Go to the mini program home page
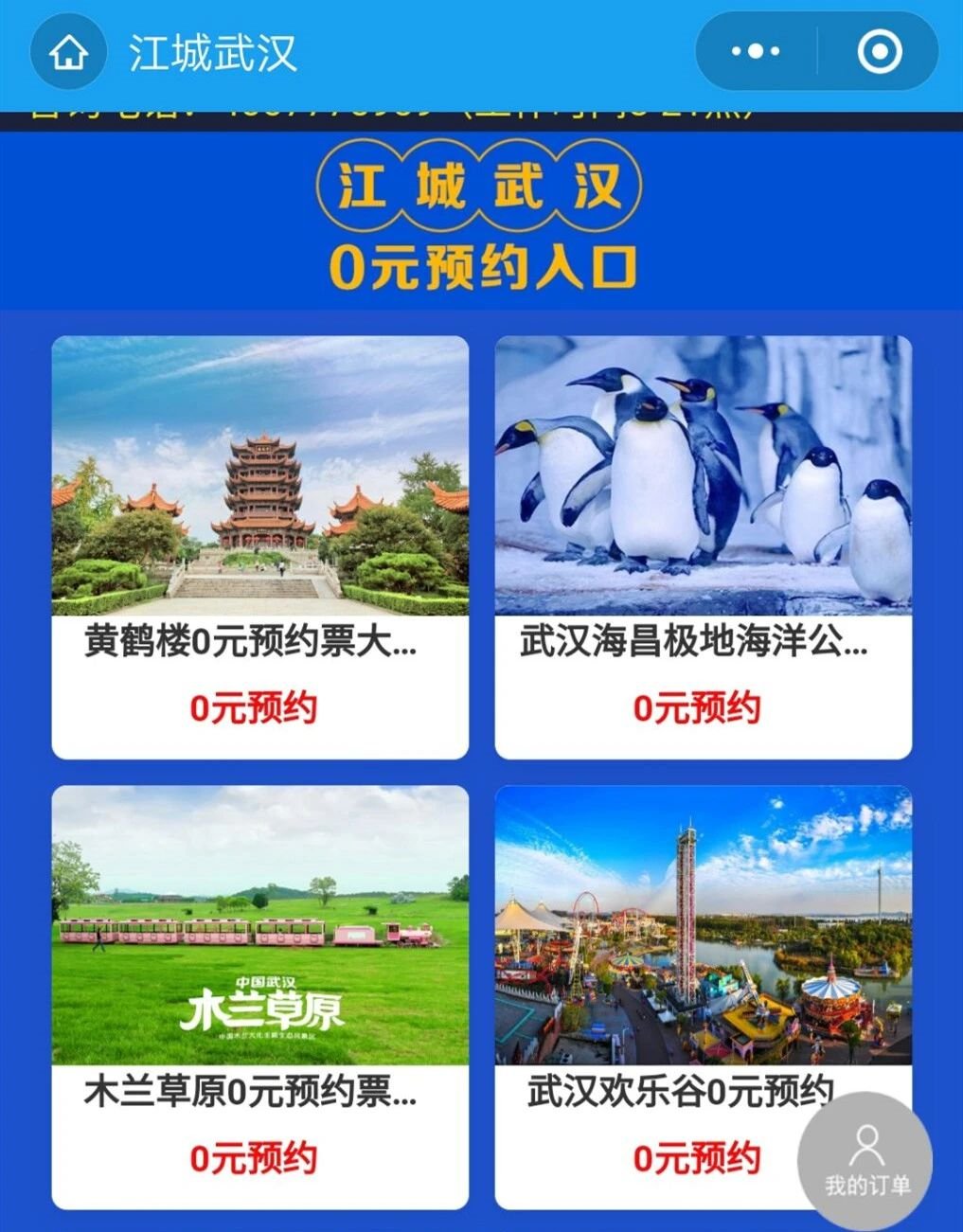Viewport: 963px width, 1232px height. tap(68, 53)
